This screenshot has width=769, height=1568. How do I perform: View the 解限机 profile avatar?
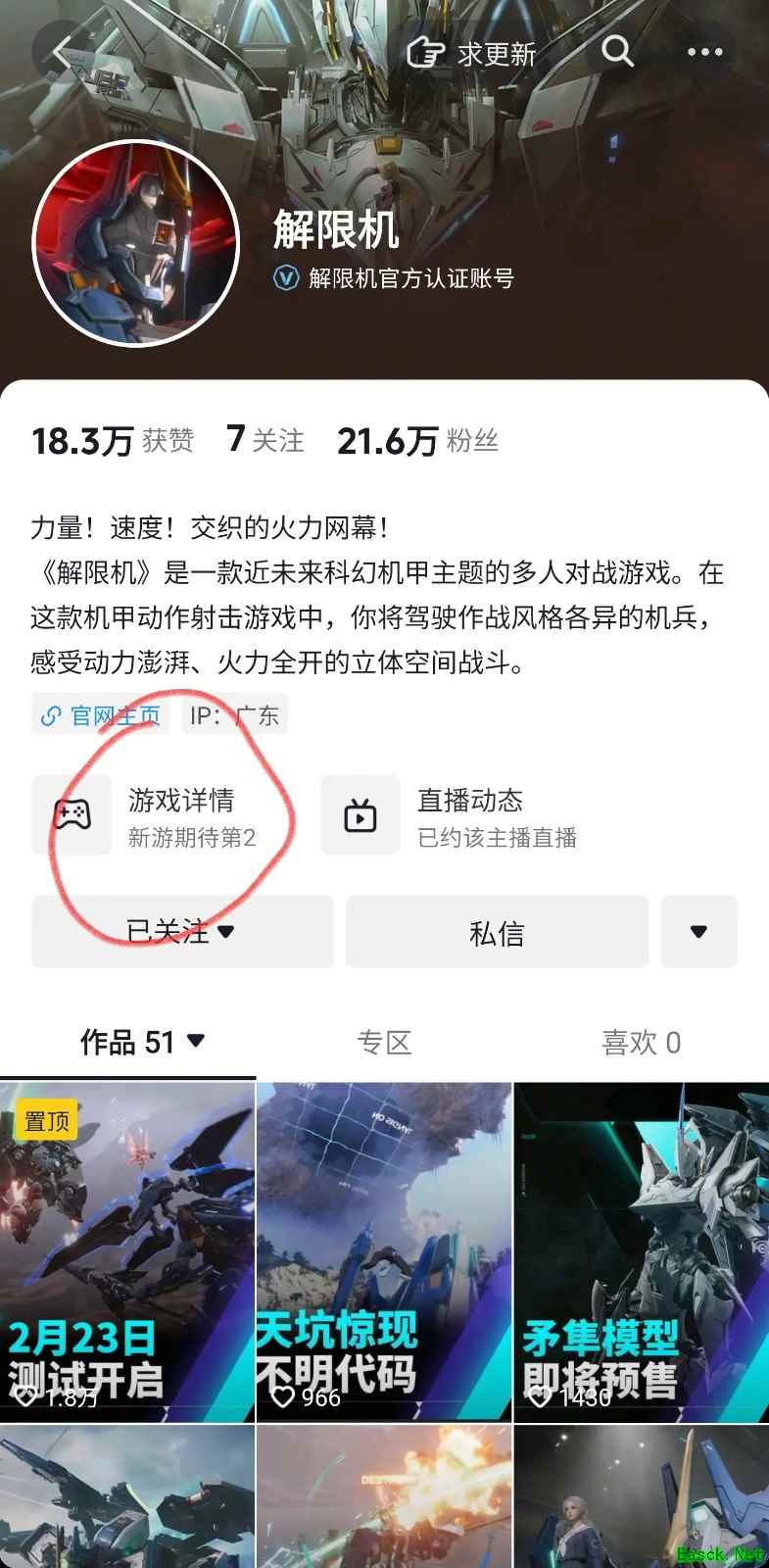(136, 247)
